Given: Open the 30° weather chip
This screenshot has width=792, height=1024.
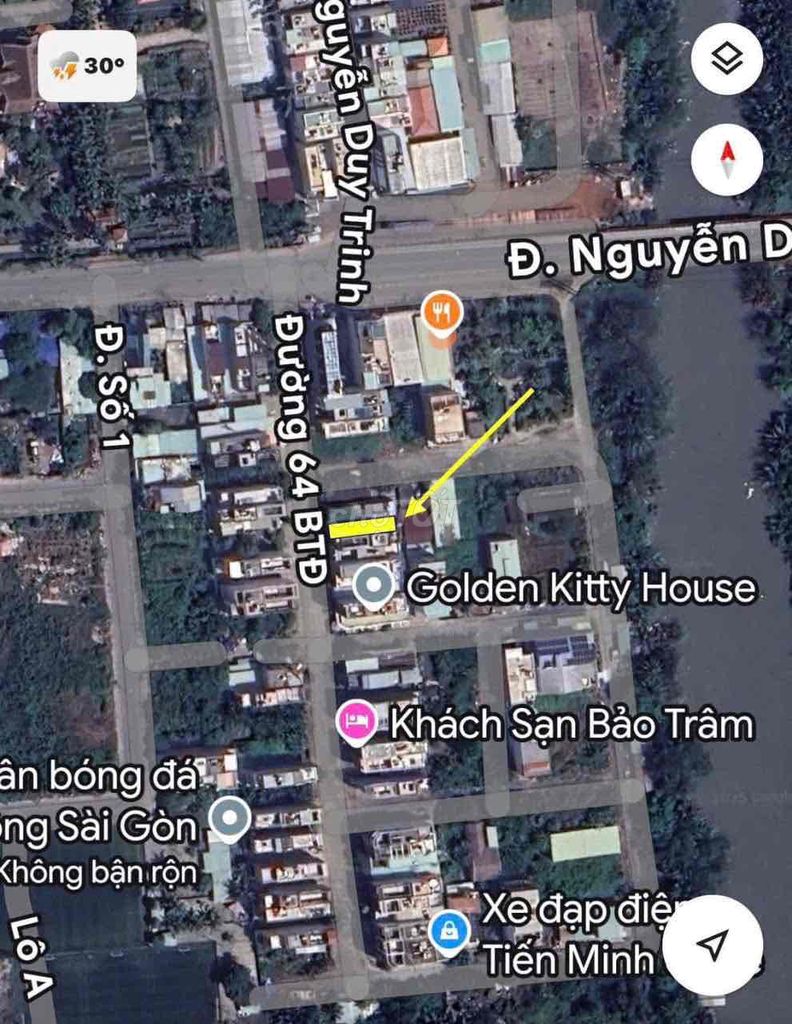Looking at the screenshot, I should tap(87, 66).
